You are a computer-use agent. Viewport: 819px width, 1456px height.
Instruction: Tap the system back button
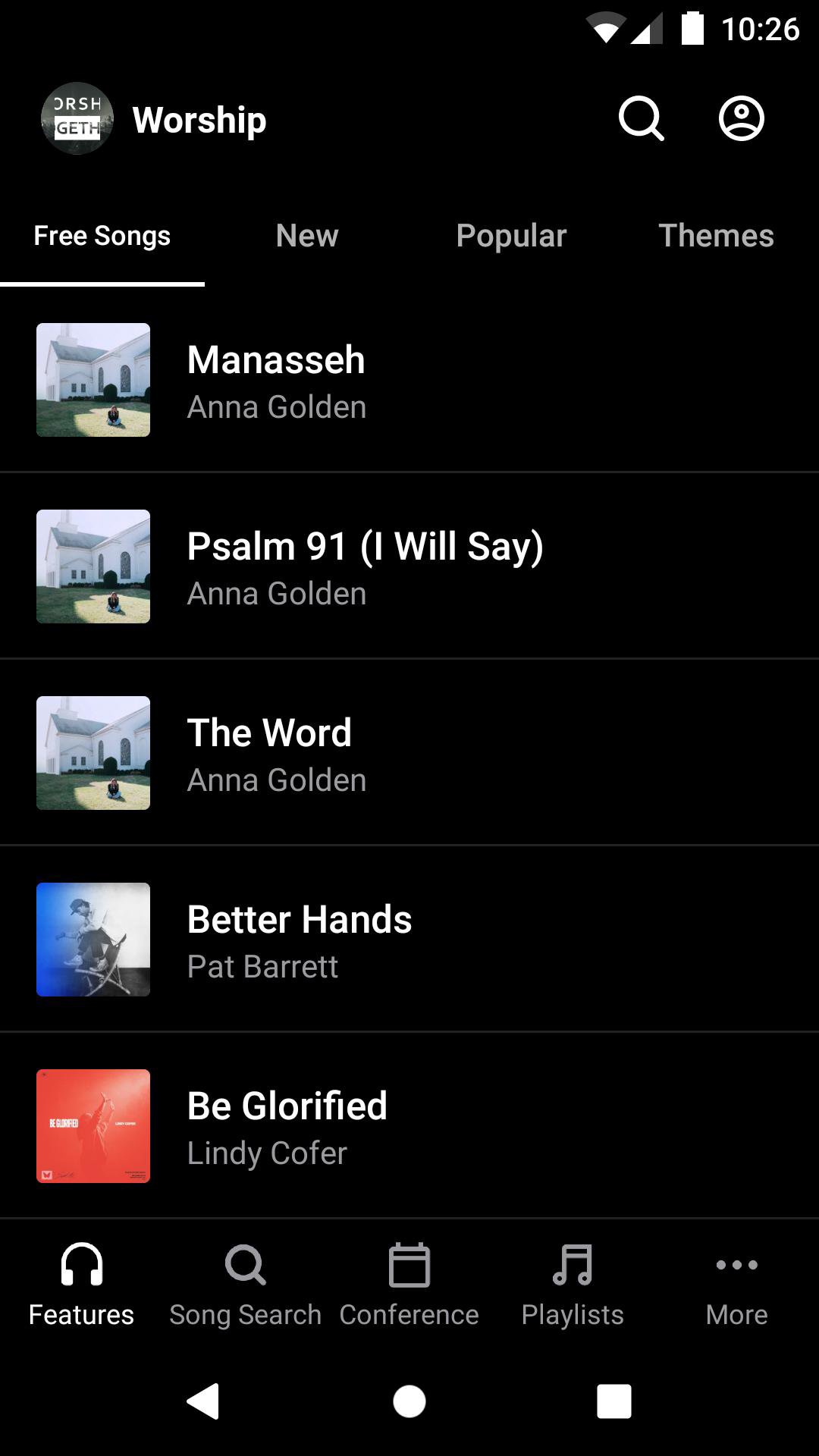coord(203,1401)
